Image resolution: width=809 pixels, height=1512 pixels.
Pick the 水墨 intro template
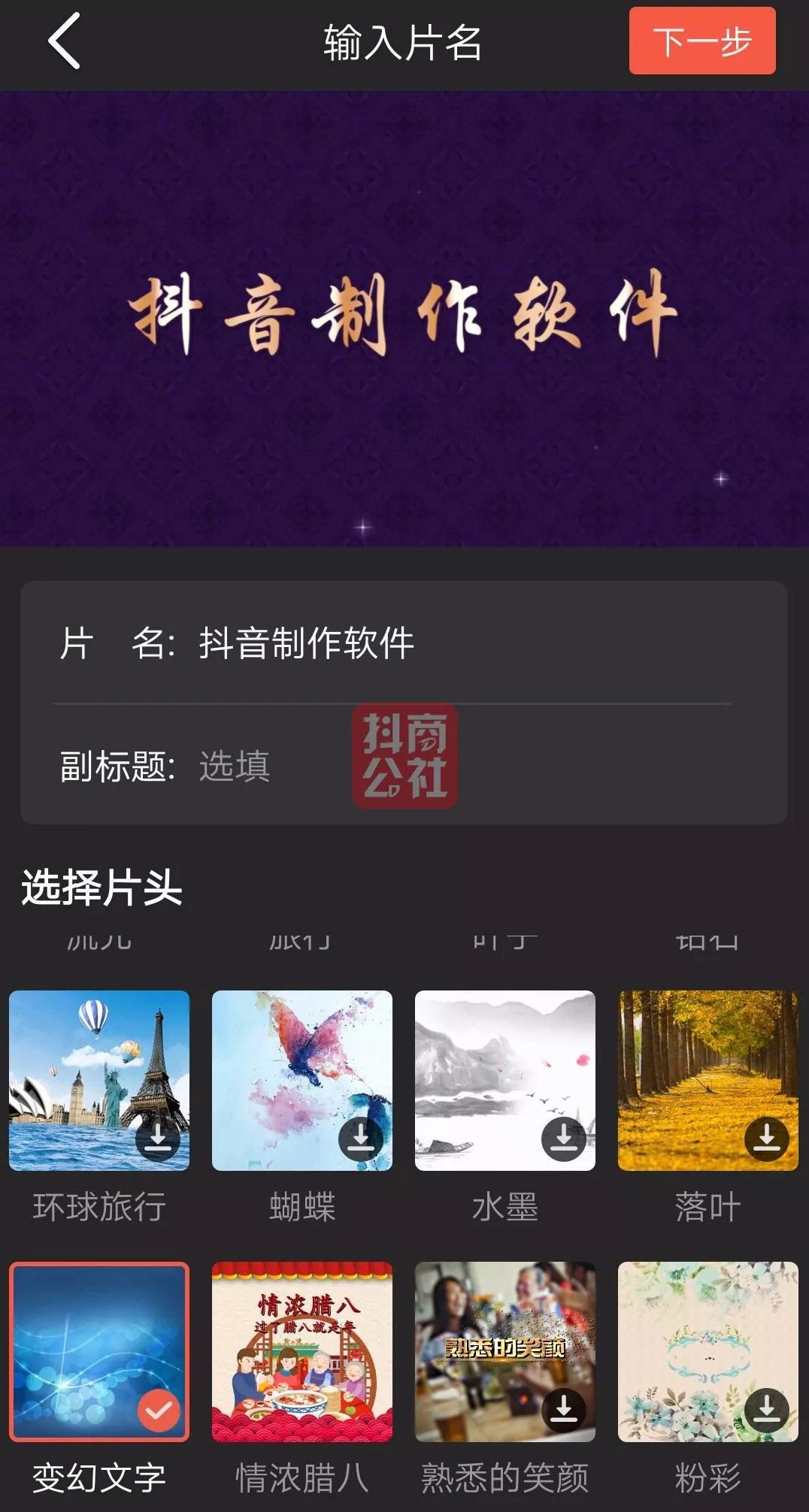[x=505, y=1081]
